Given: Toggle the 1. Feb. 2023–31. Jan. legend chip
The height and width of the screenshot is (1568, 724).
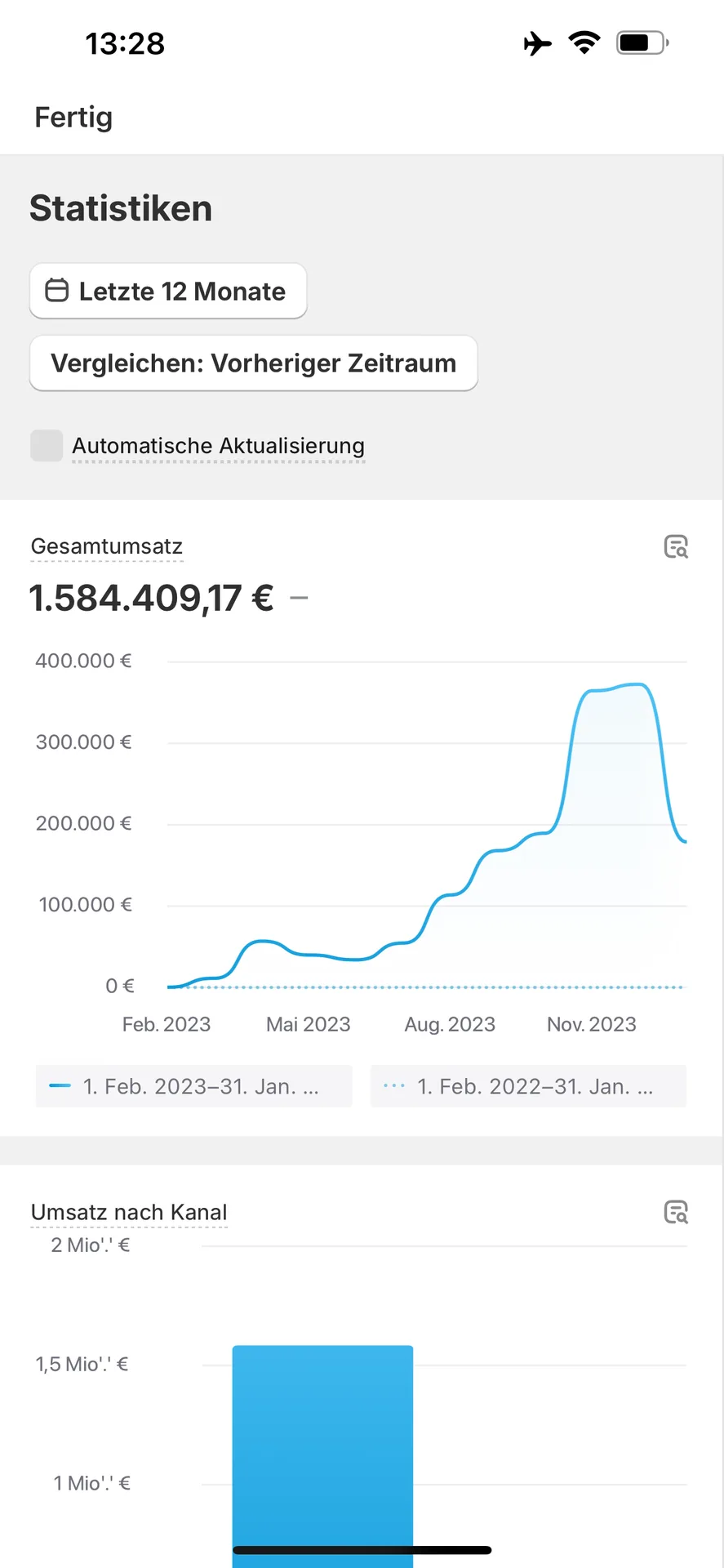Looking at the screenshot, I should pyautogui.click(x=193, y=1086).
